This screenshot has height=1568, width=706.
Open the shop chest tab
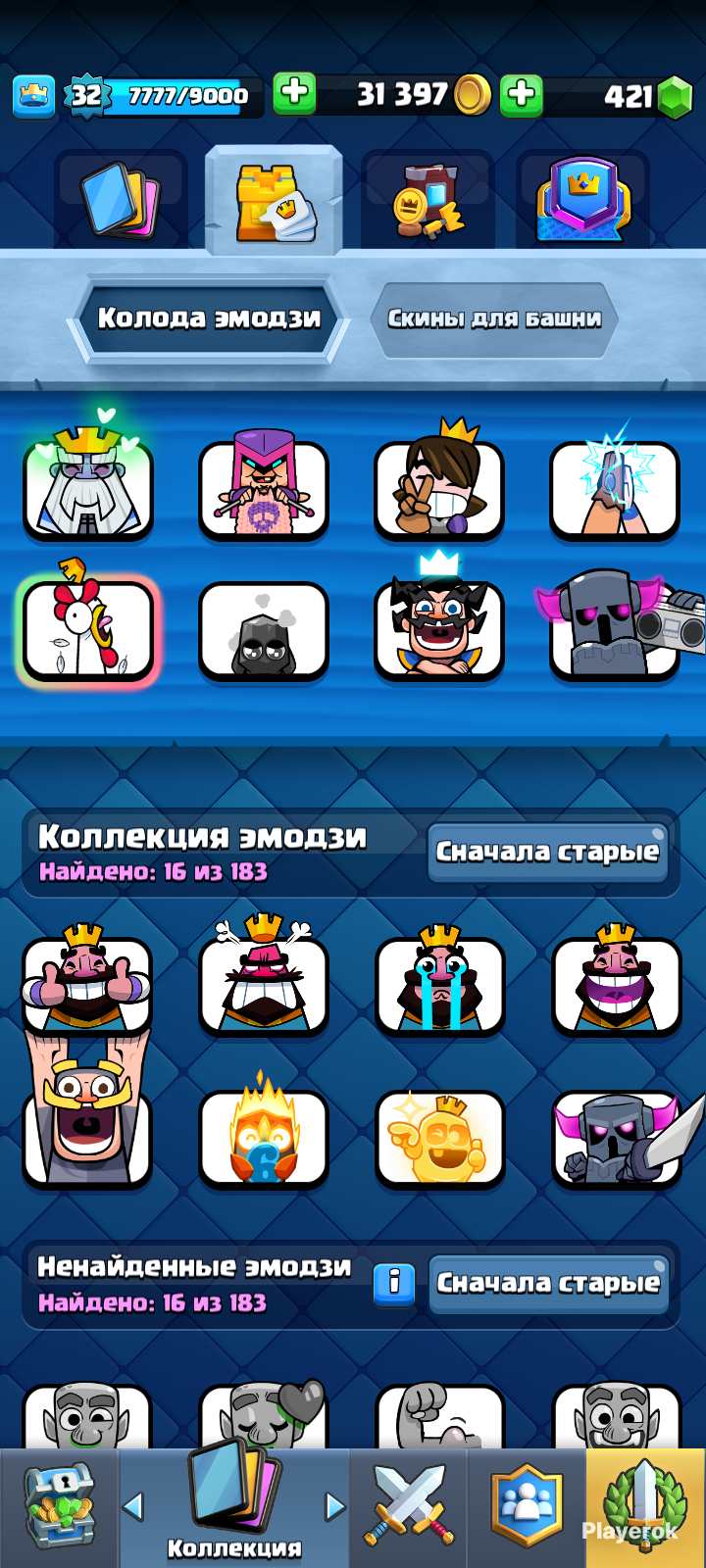point(59,1507)
